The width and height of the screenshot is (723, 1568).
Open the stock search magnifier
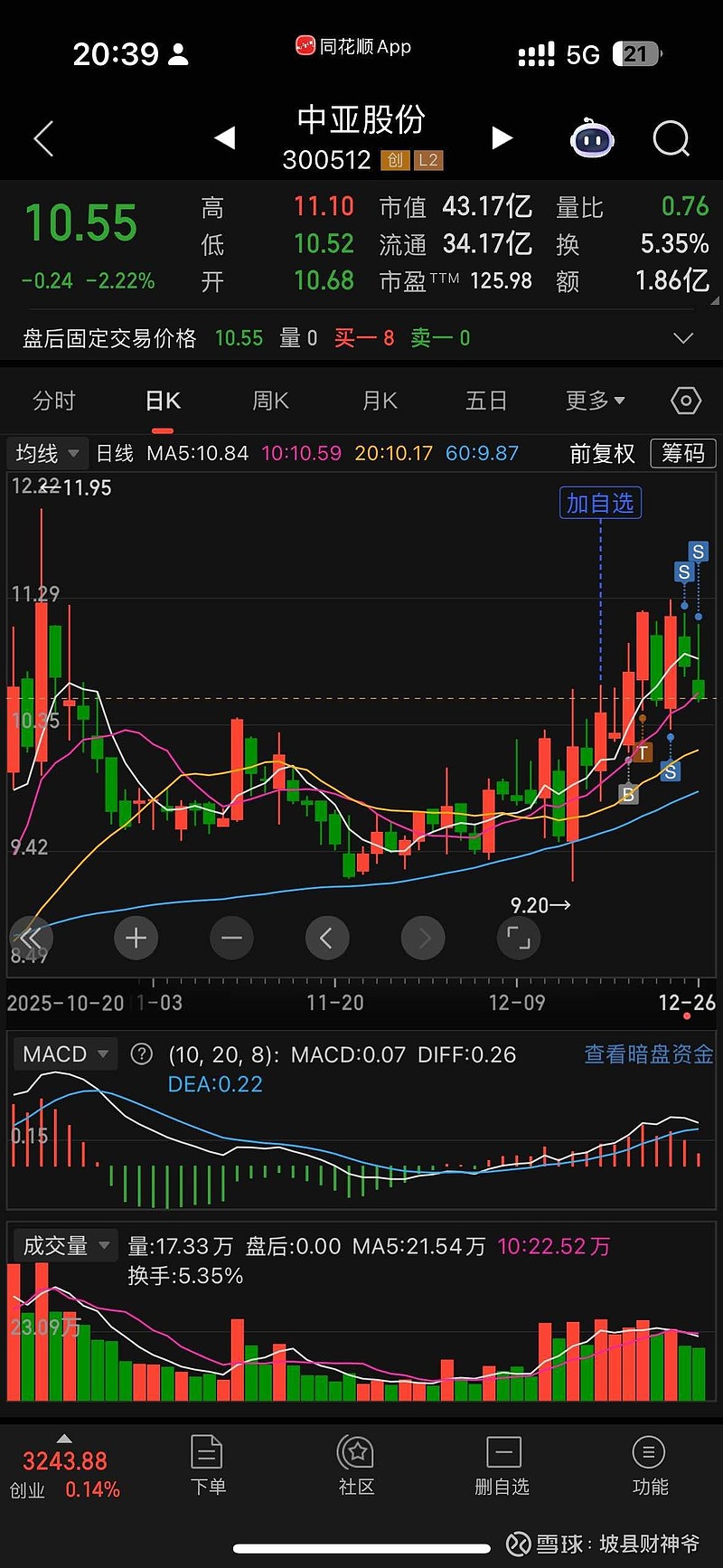671,138
